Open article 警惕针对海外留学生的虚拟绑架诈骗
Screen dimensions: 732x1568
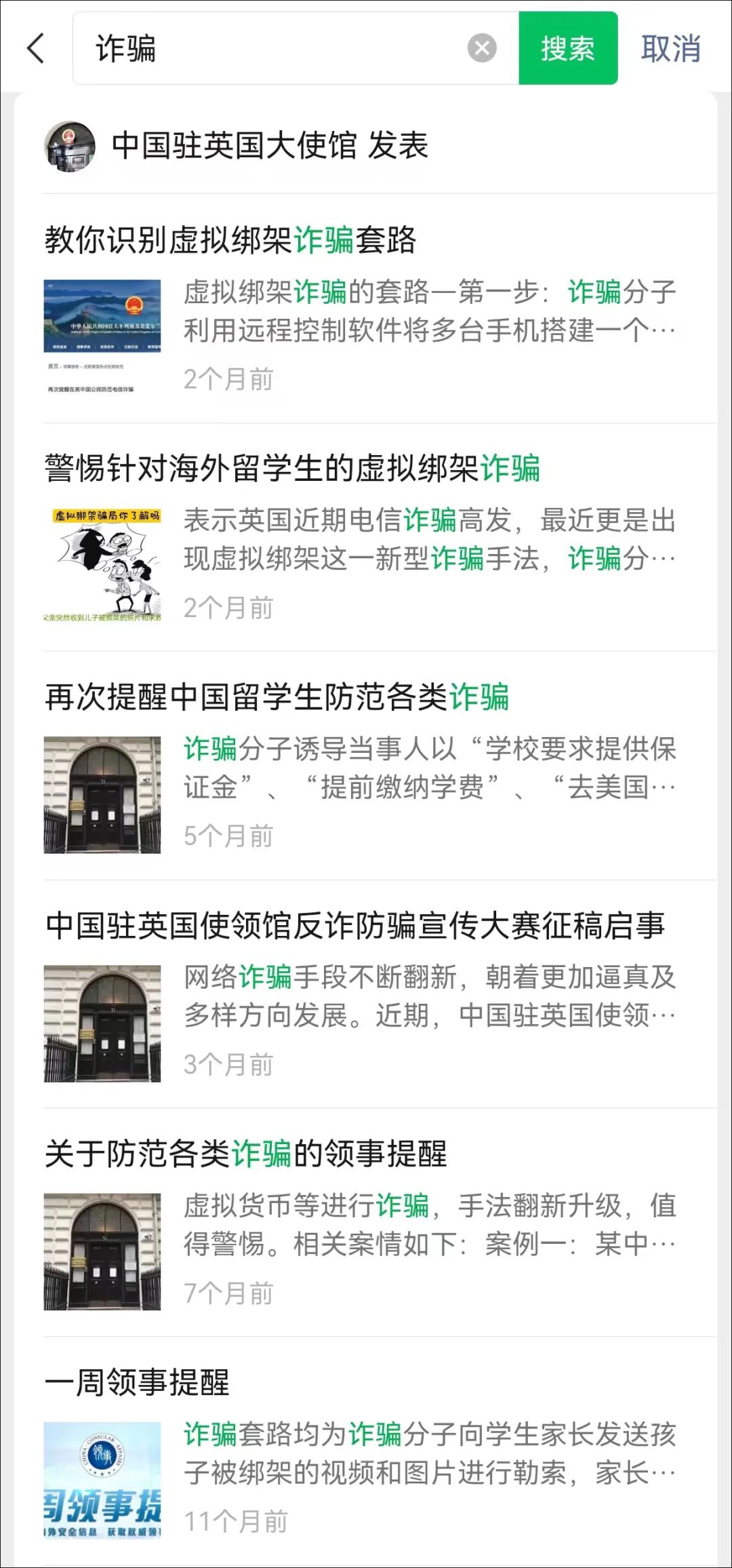coord(293,469)
